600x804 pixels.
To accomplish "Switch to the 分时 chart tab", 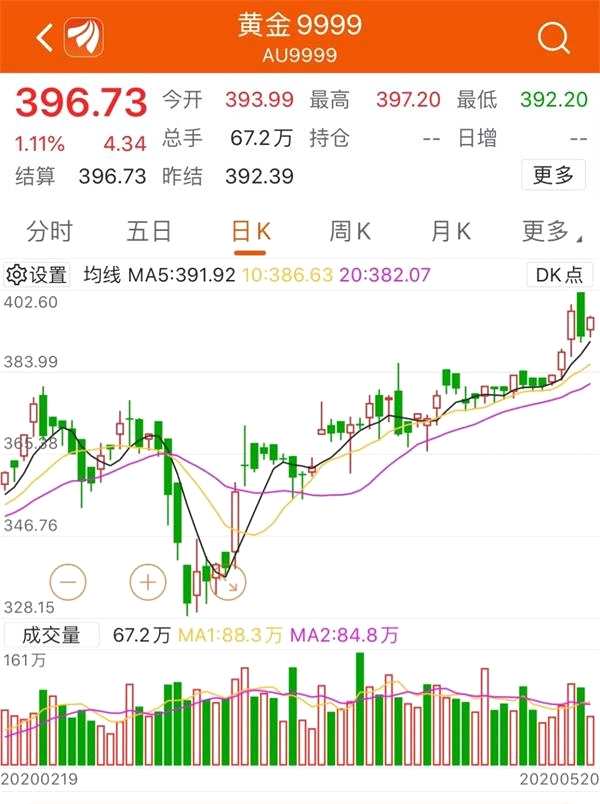I will click(x=49, y=232).
